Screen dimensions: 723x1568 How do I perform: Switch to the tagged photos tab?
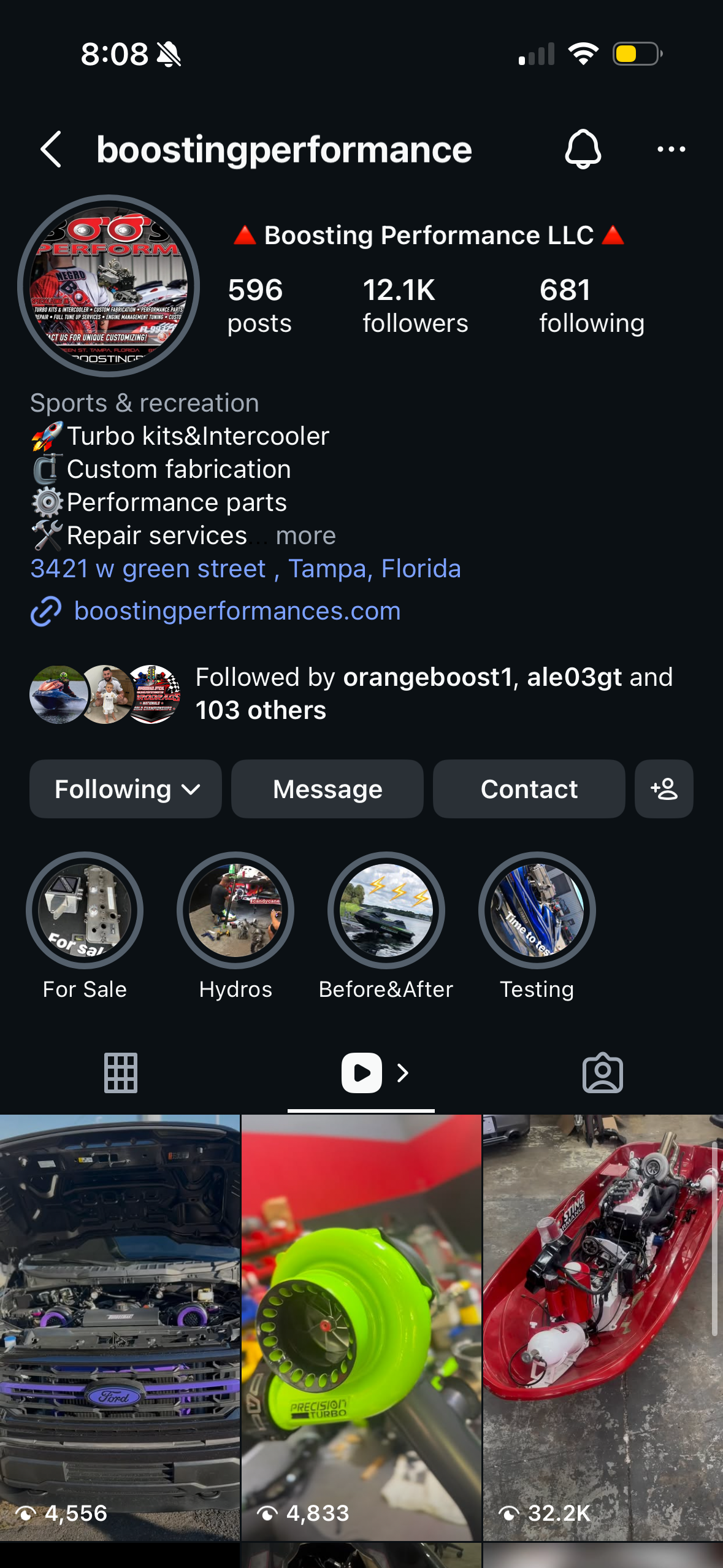pos(602,1073)
